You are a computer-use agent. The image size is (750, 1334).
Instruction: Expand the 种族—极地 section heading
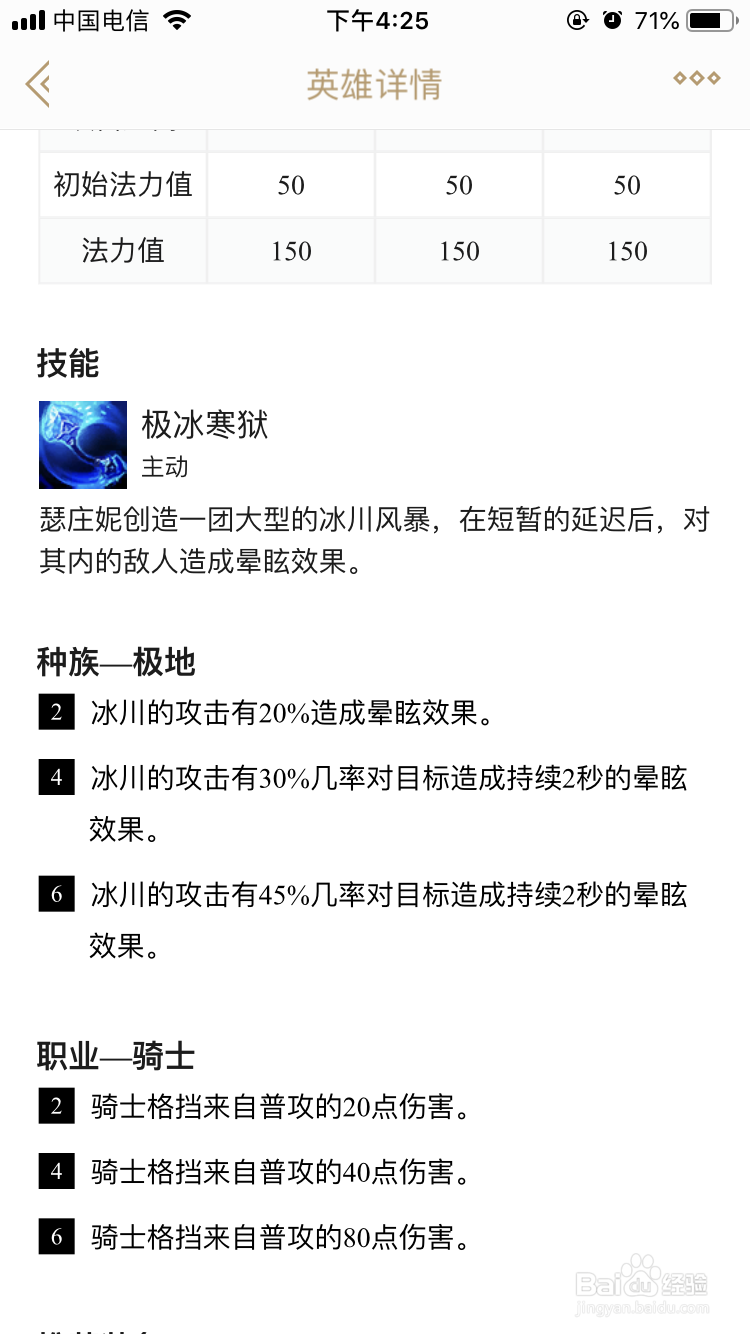(115, 662)
